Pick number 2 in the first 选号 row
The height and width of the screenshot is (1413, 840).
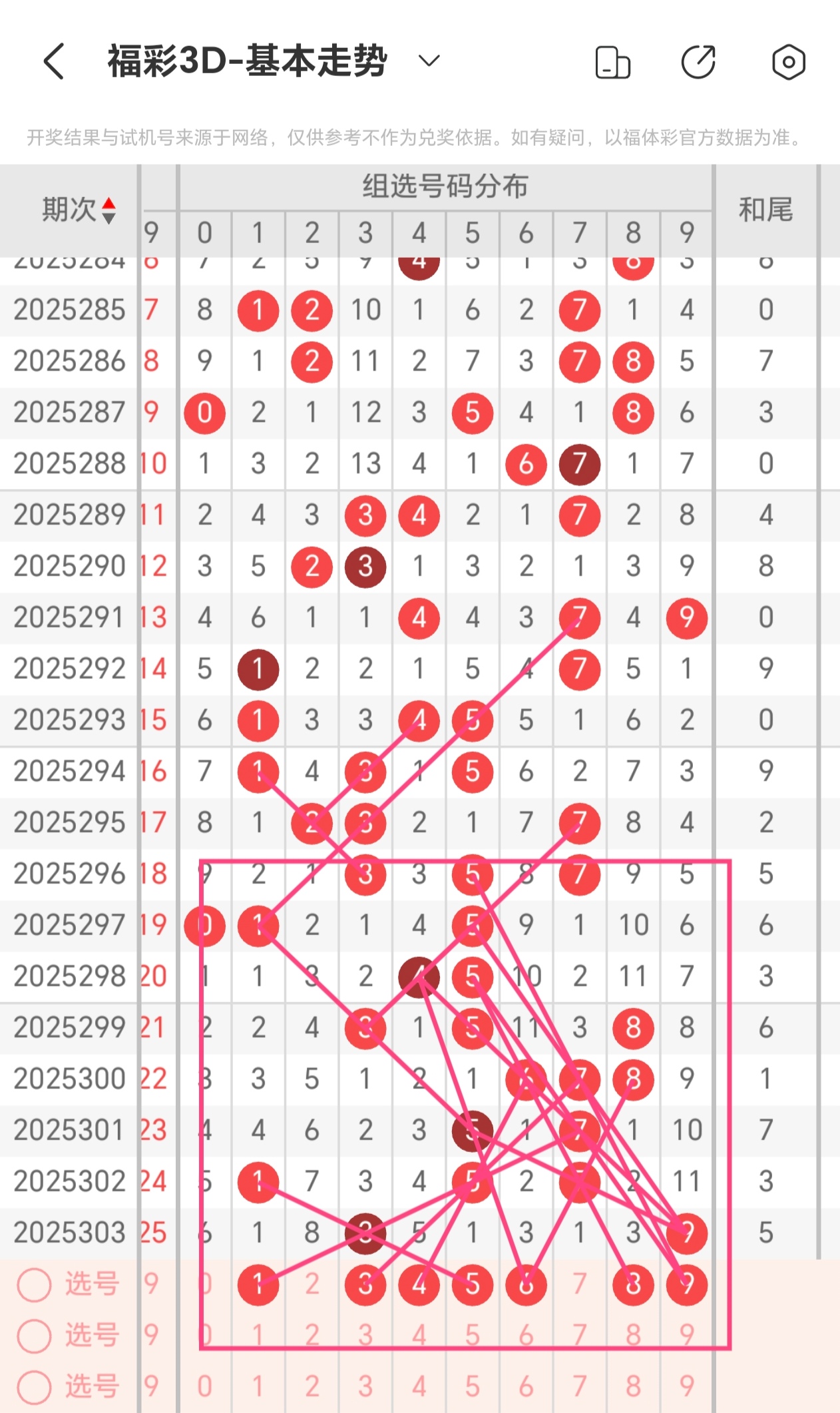312,1284
